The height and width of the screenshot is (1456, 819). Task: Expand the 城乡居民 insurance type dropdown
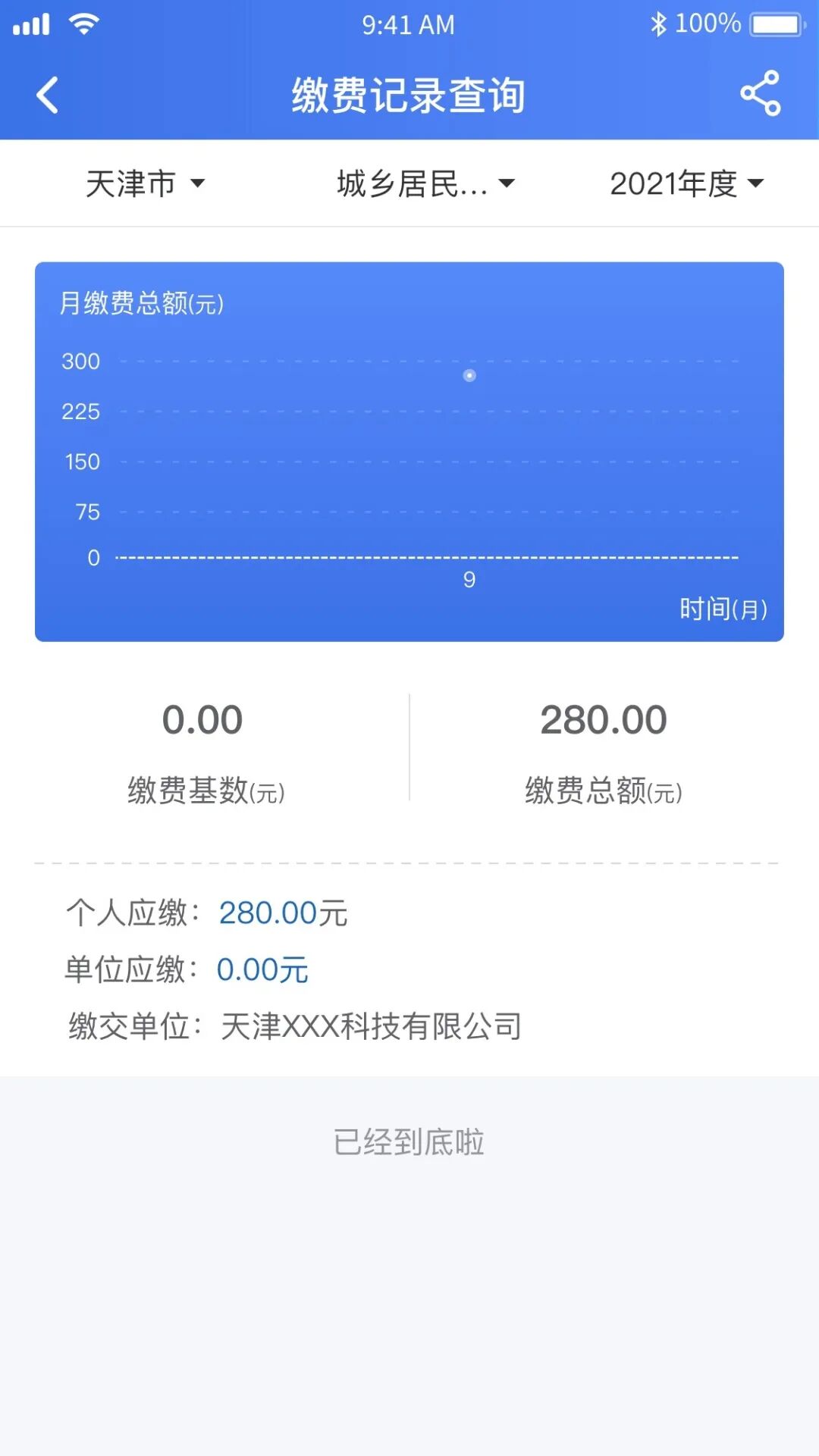click(x=425, y=183)
